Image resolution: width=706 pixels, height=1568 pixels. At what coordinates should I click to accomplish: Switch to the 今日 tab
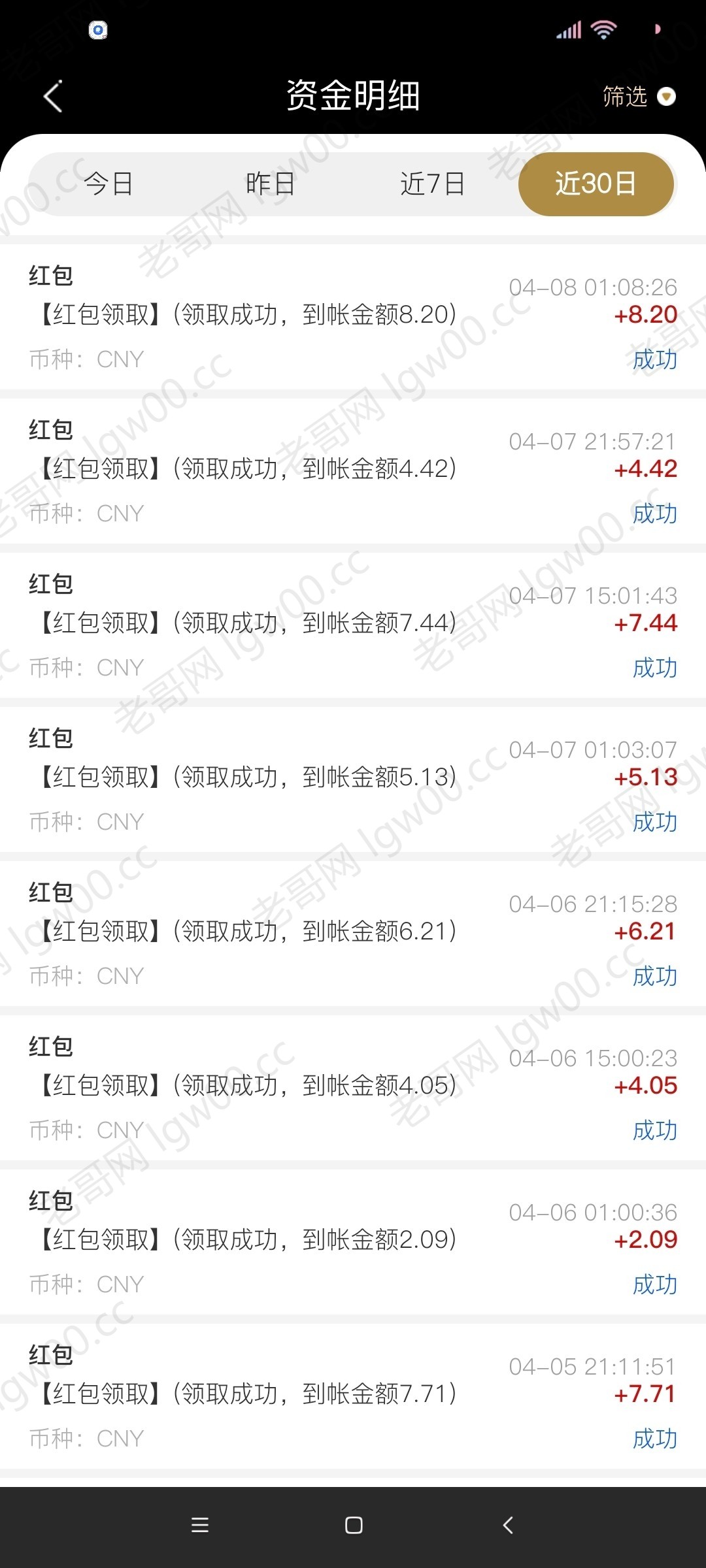[109, 184]
